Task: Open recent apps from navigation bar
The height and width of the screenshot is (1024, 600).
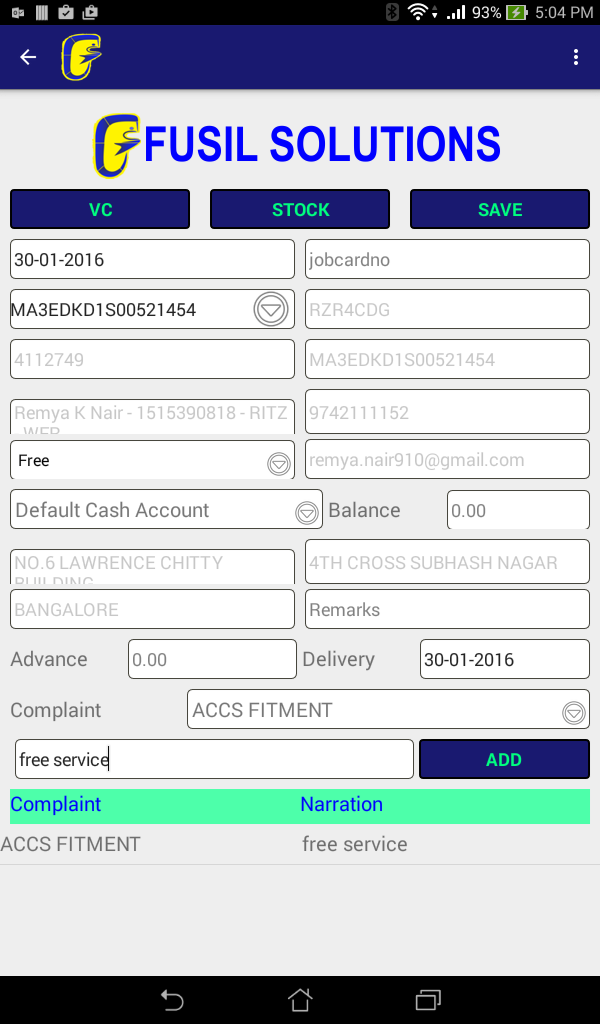Action: point(428,1000)
